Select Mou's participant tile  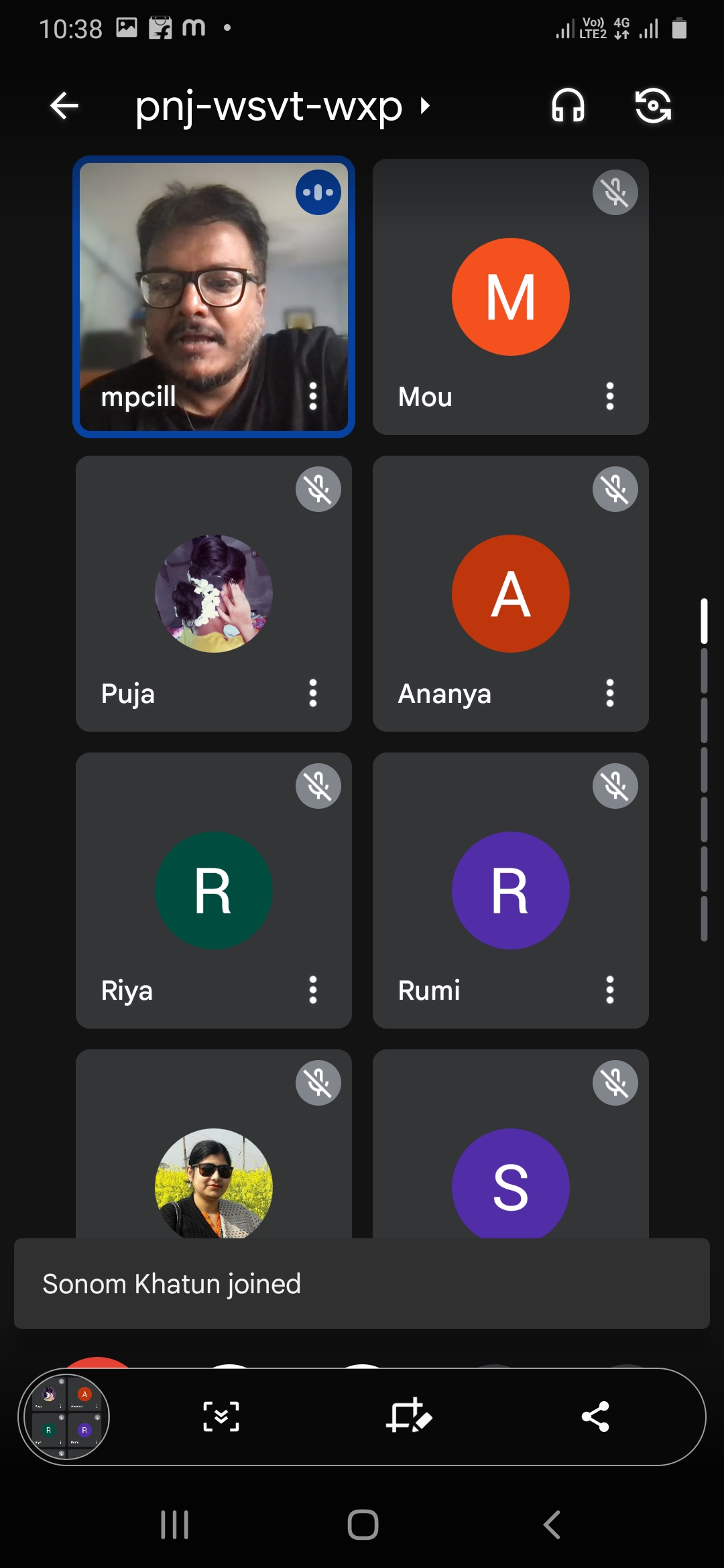pos(510,297)
